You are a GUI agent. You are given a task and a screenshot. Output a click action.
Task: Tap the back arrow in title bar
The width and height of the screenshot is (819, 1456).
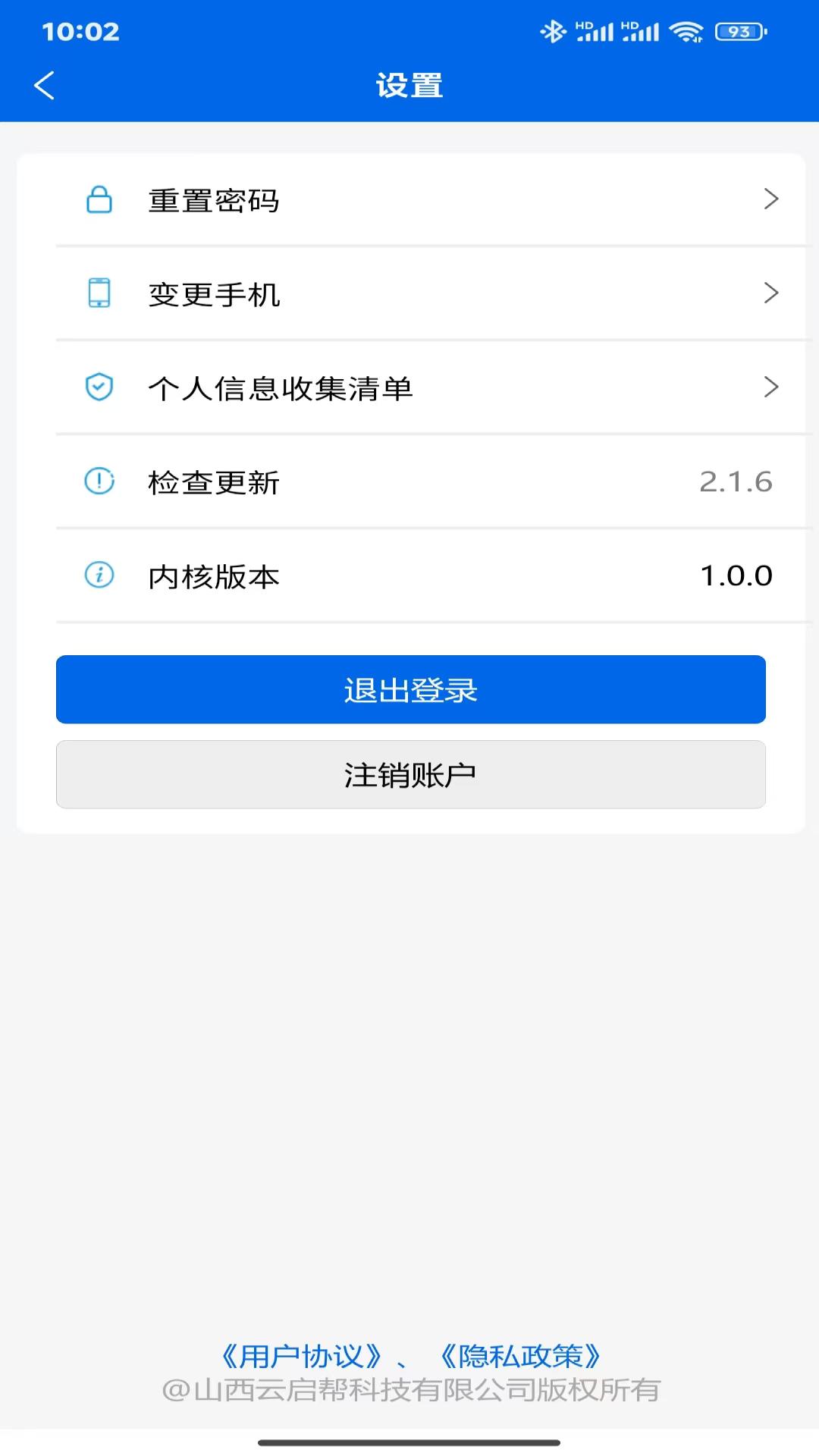pos(45,86)
